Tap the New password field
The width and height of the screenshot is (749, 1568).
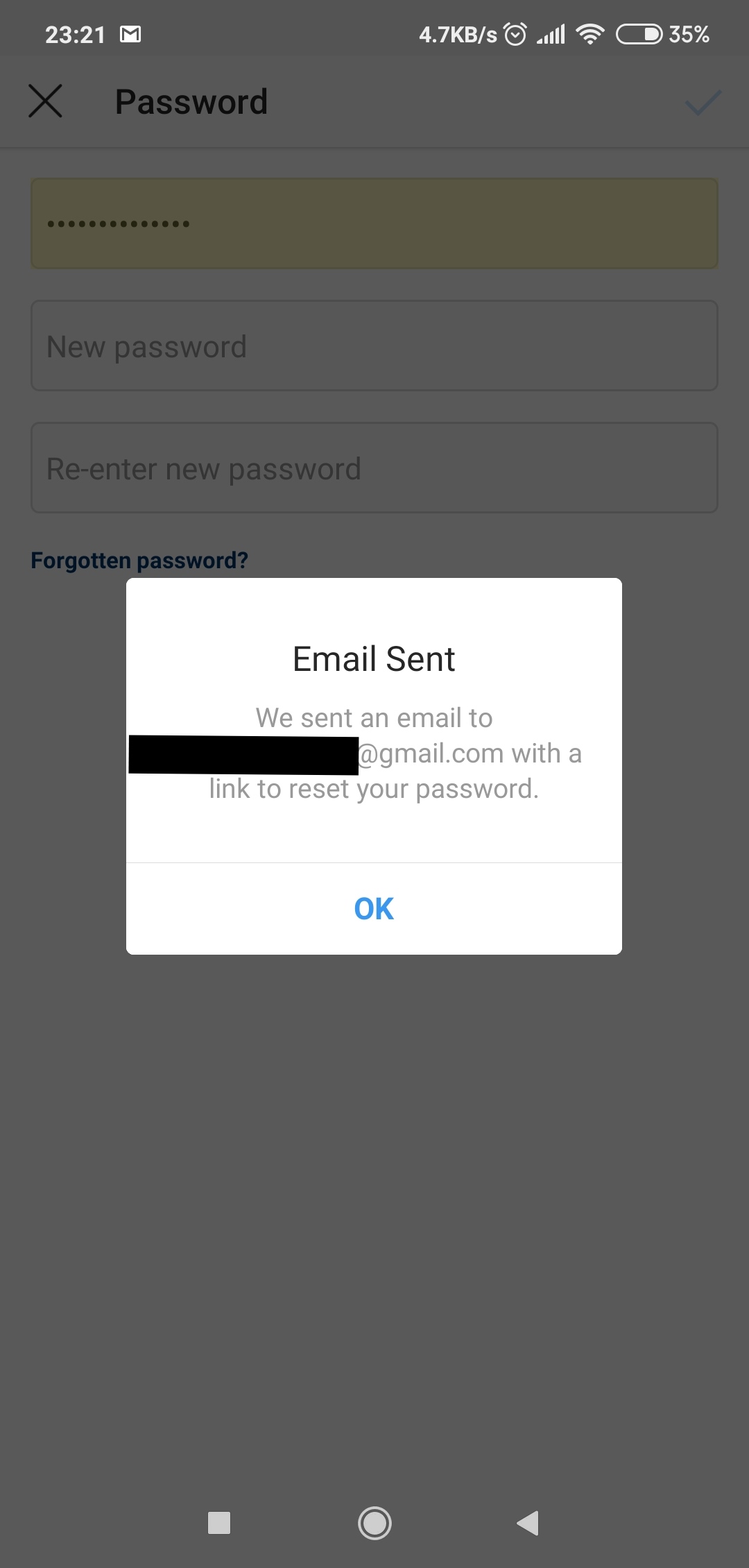pos(374,346)
